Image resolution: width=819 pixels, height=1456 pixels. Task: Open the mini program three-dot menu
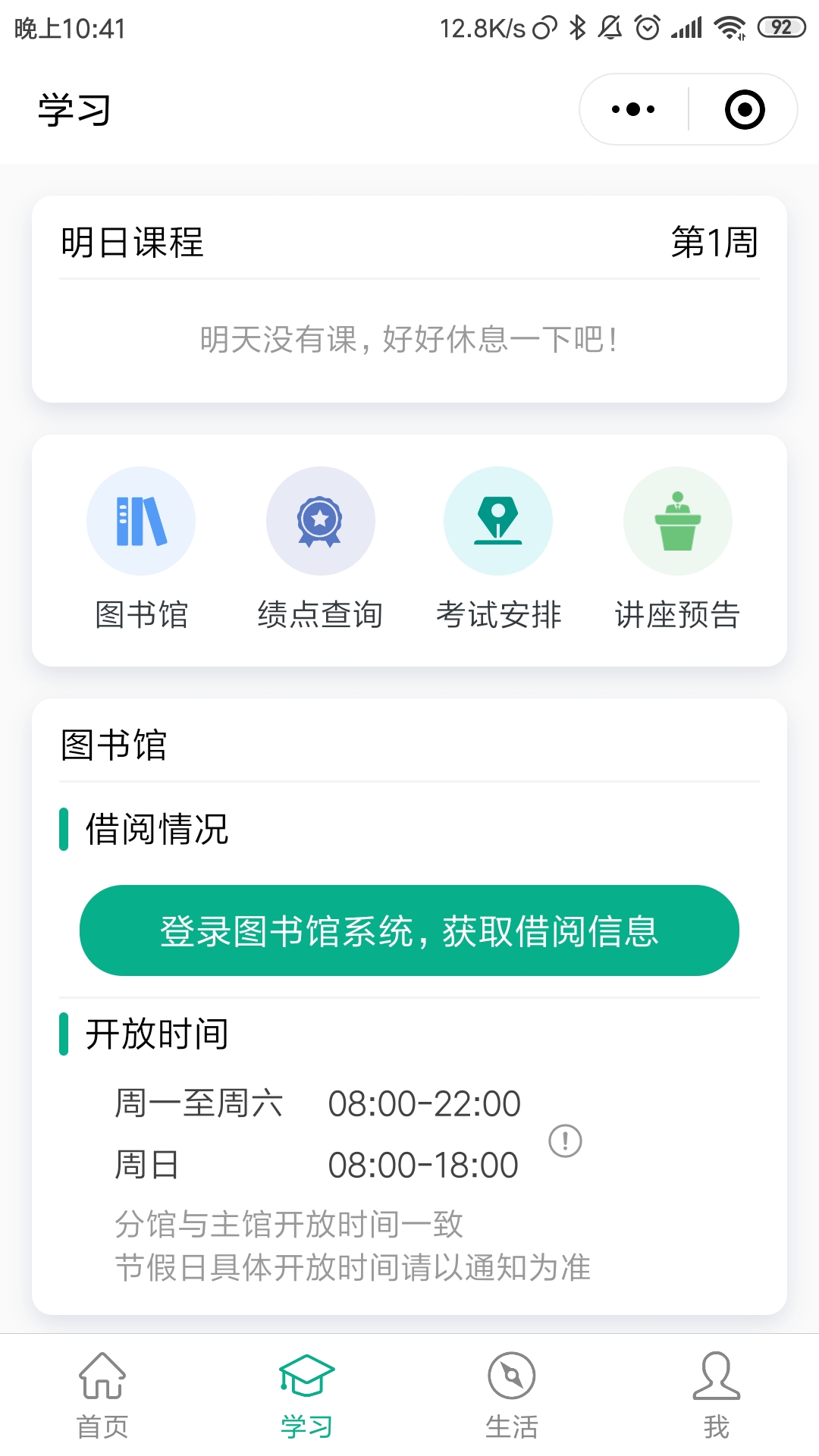click(633, 109)
